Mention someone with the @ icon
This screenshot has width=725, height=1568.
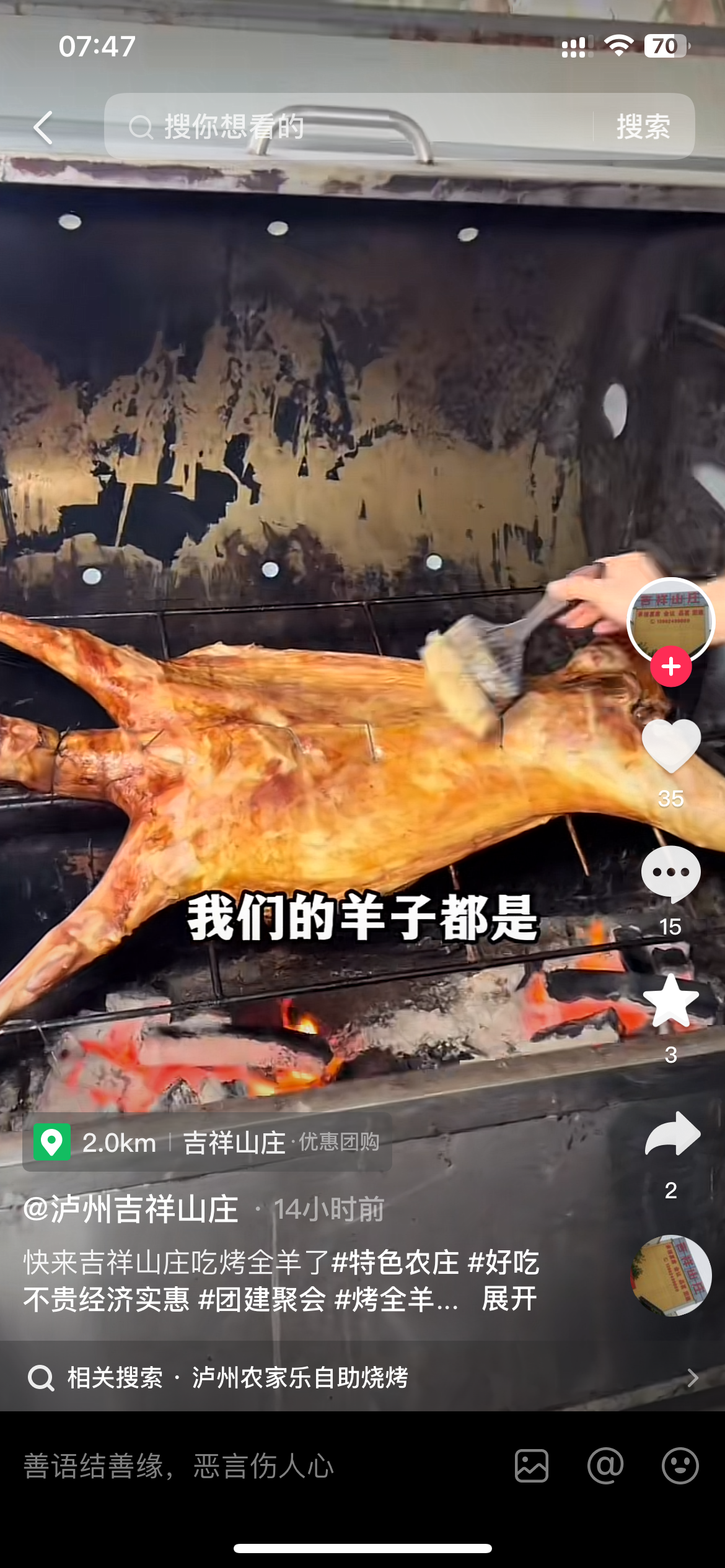pos(605,1466)
